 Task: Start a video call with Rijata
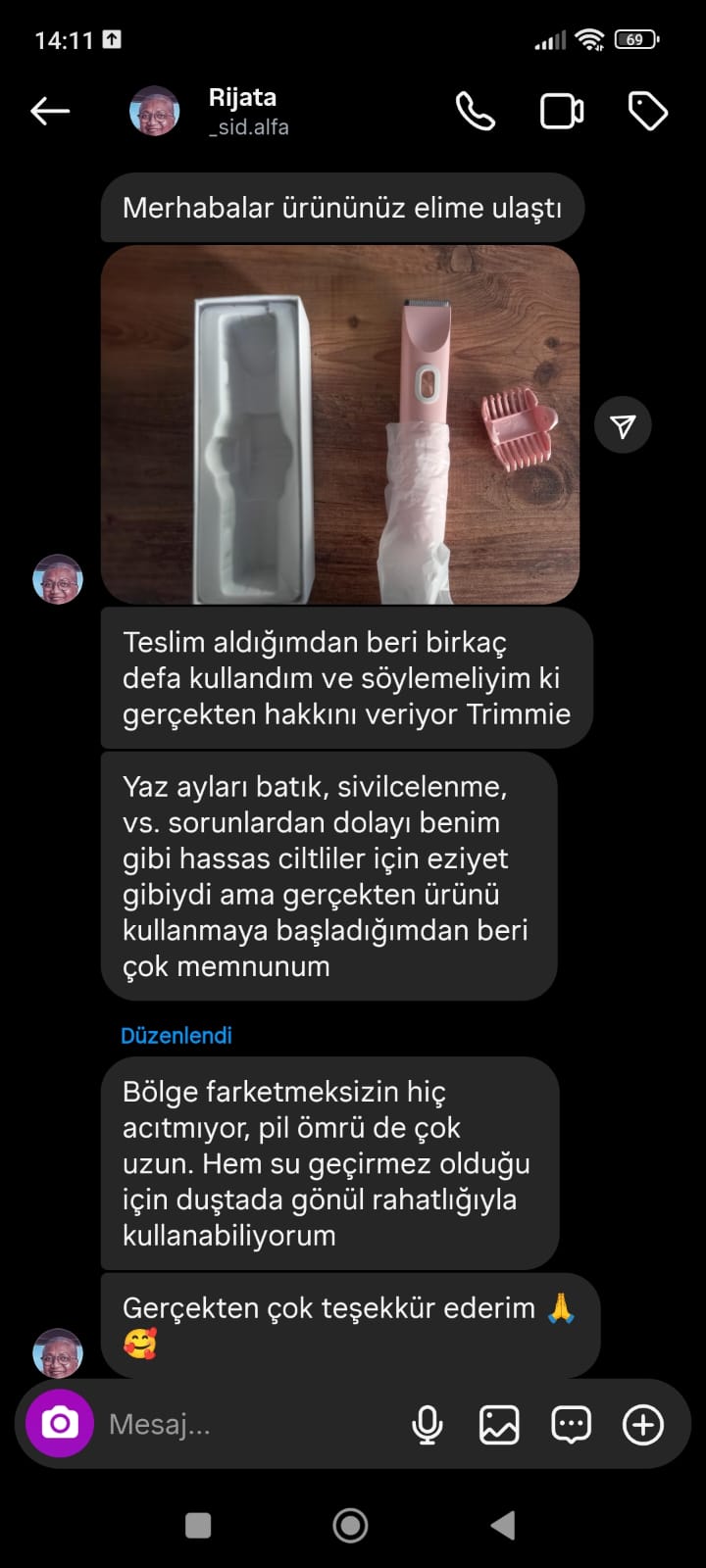tap(562, 112)
